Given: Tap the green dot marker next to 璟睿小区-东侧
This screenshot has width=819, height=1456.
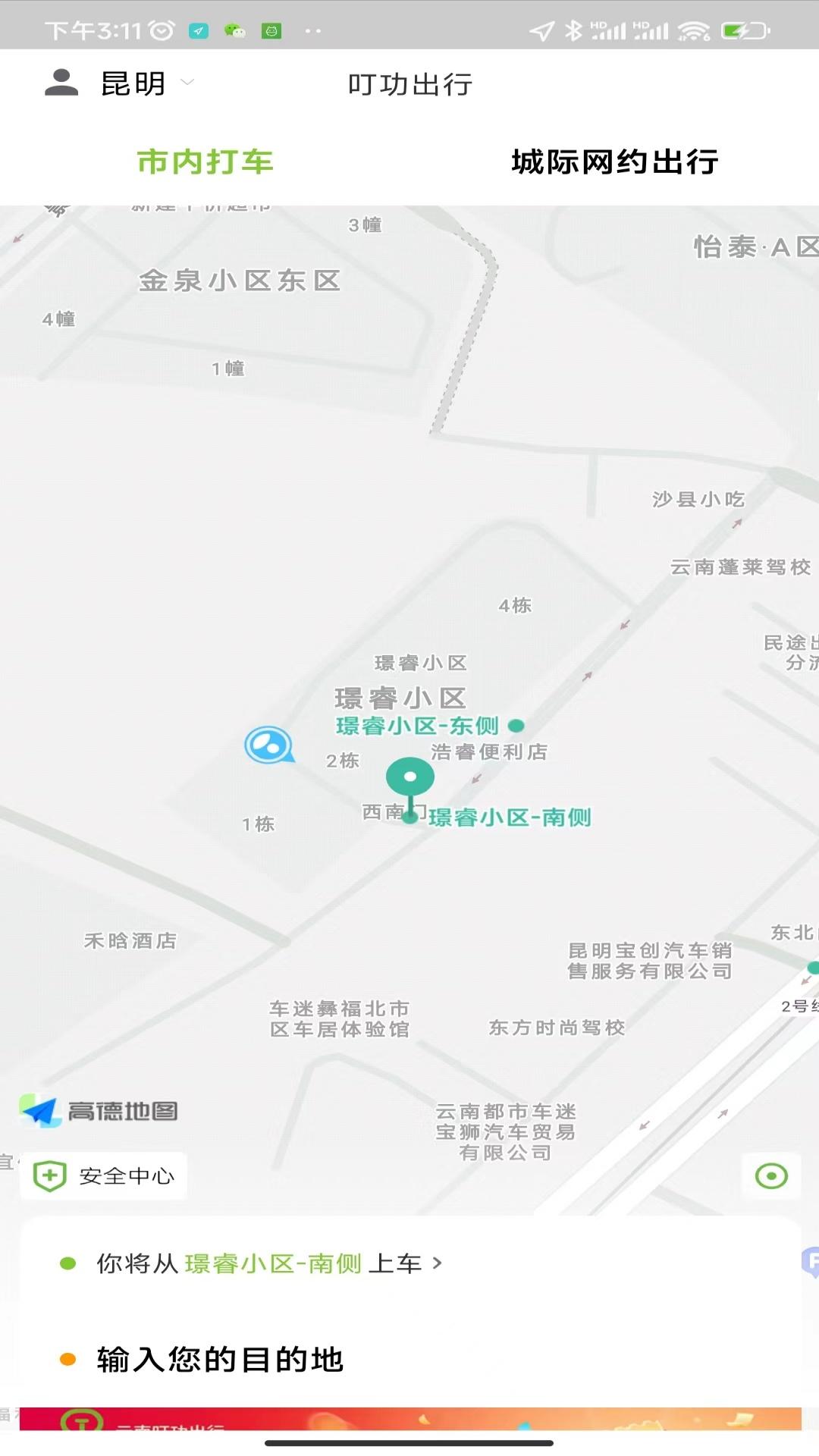Looking at the screenshot, I should coord(516,726).
